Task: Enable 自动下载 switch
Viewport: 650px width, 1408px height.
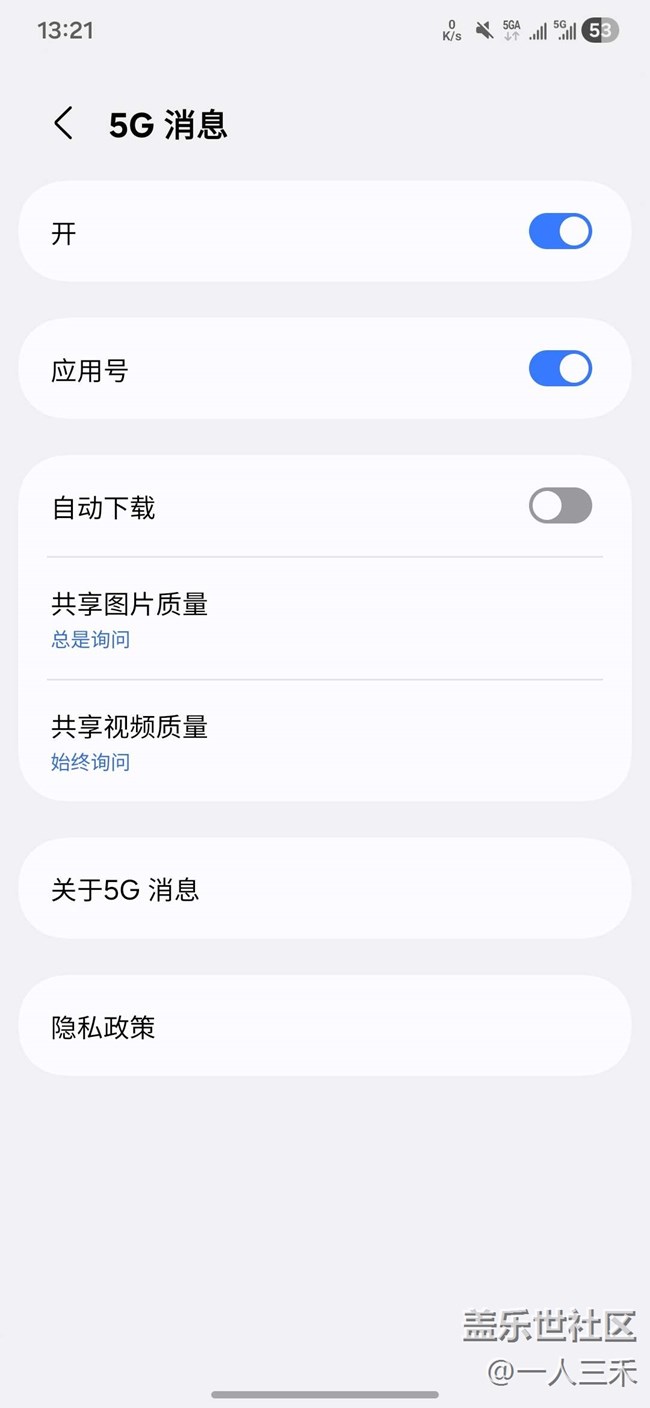Action: [560, 506]
